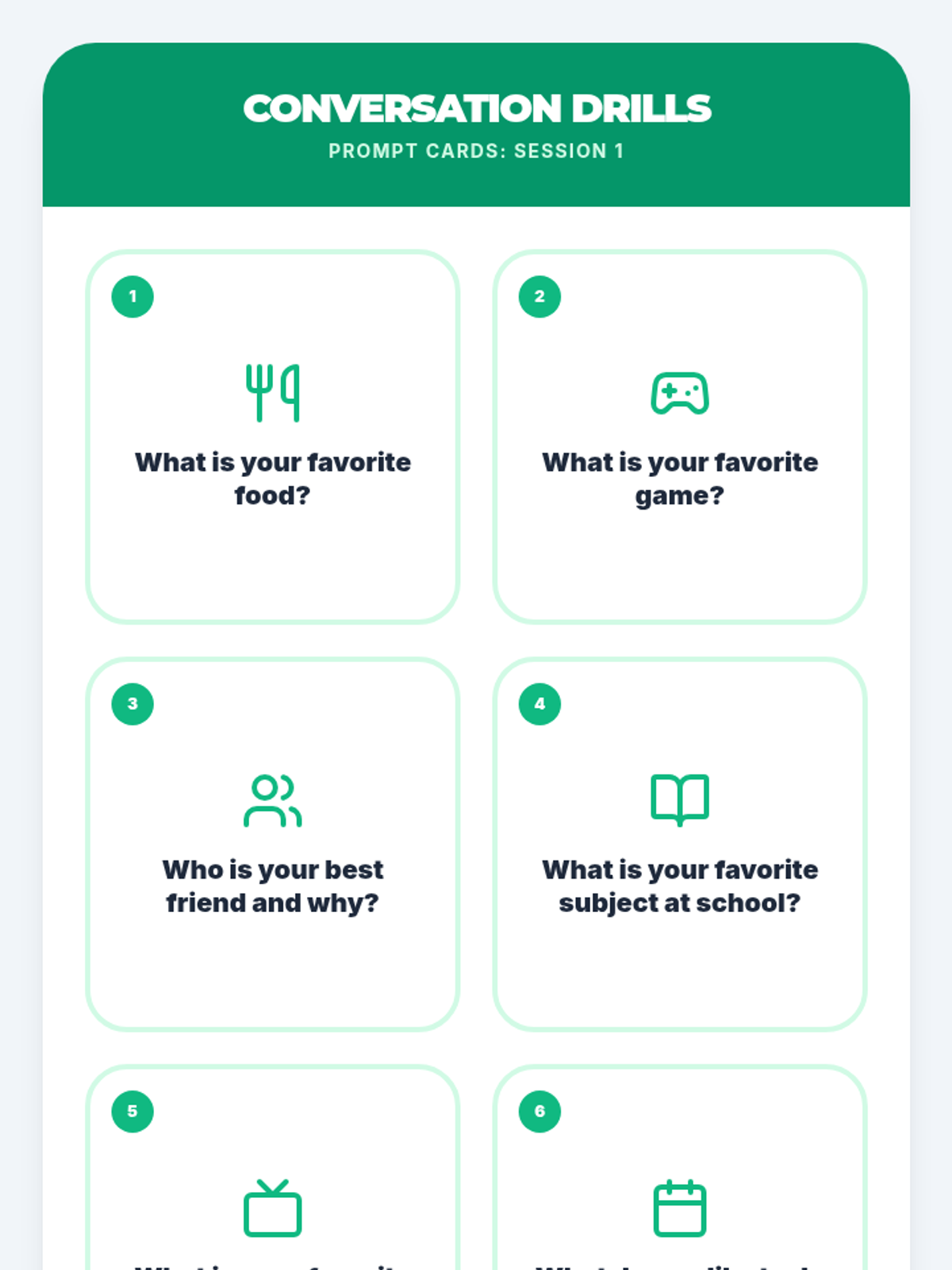Open the best friend prompt card
Viewport: 952px width, 1270px height.
point(273,845)
